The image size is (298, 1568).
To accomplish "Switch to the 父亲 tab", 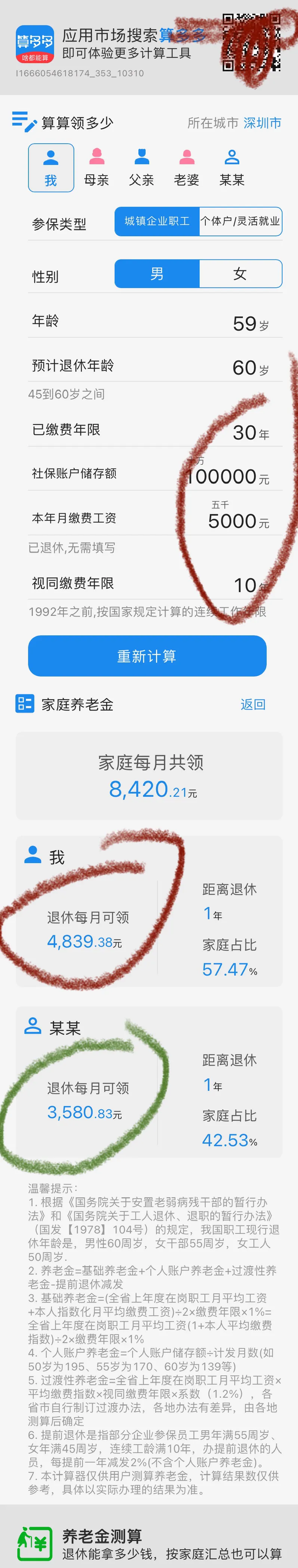I will click(142, 167).
